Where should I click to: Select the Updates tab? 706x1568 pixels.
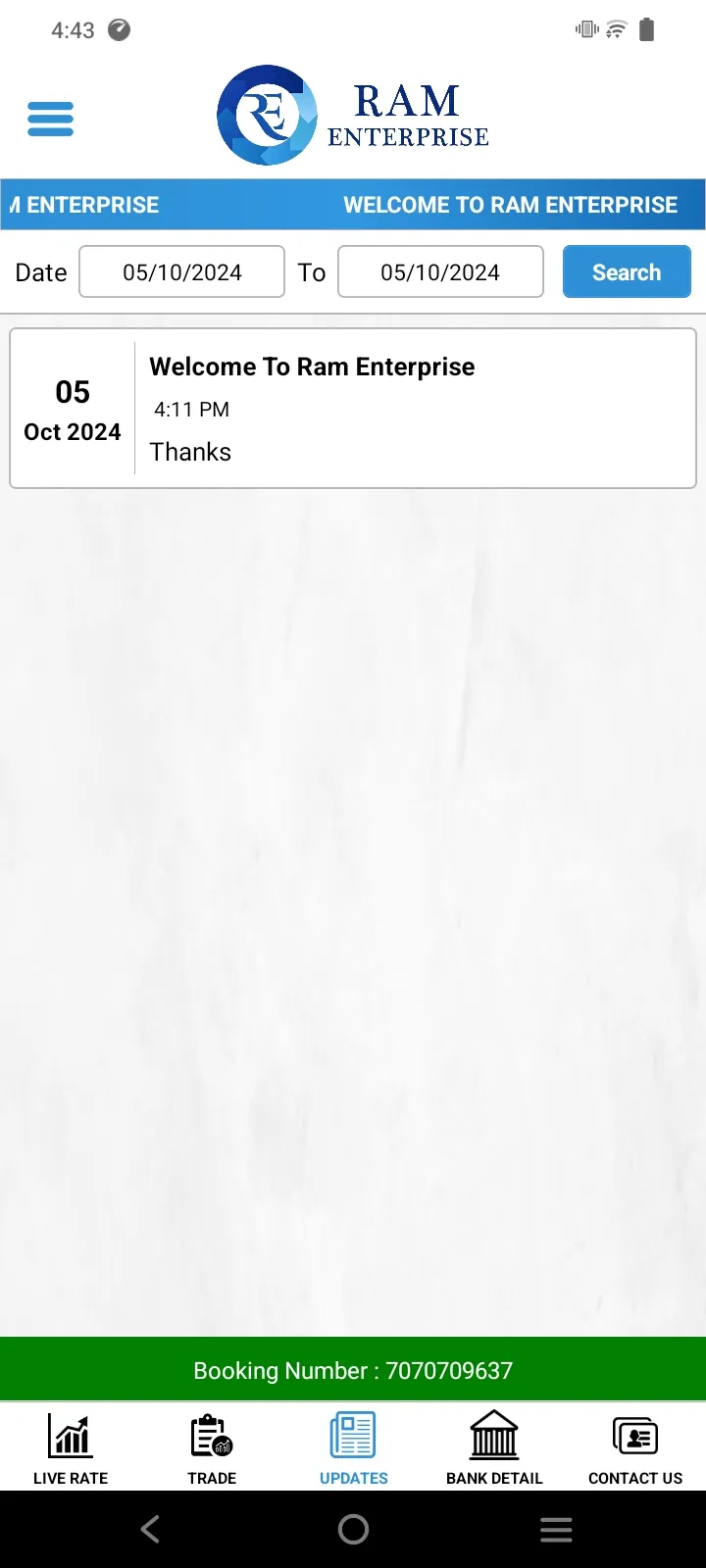point(353,1447)
